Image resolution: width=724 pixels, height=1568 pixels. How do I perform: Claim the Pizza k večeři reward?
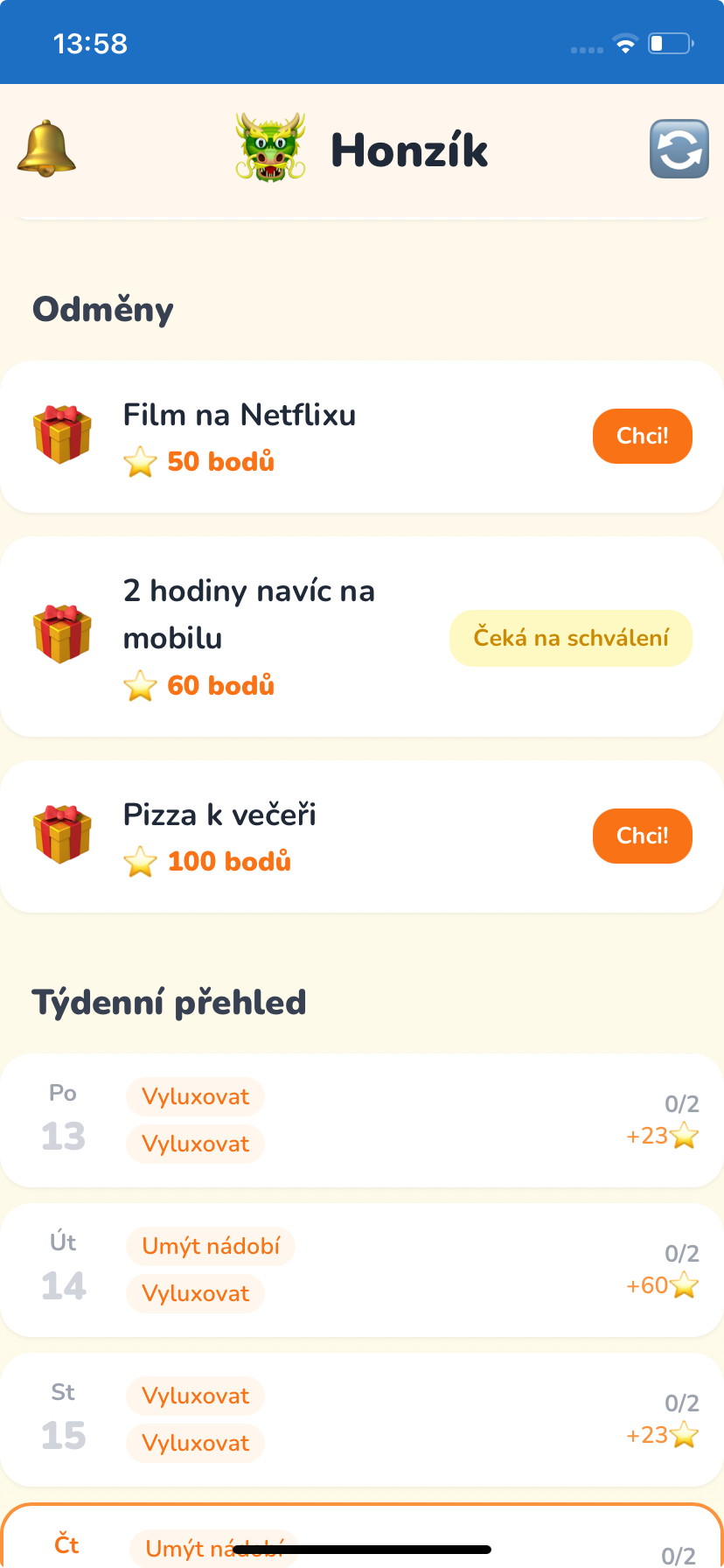[642, 836]
